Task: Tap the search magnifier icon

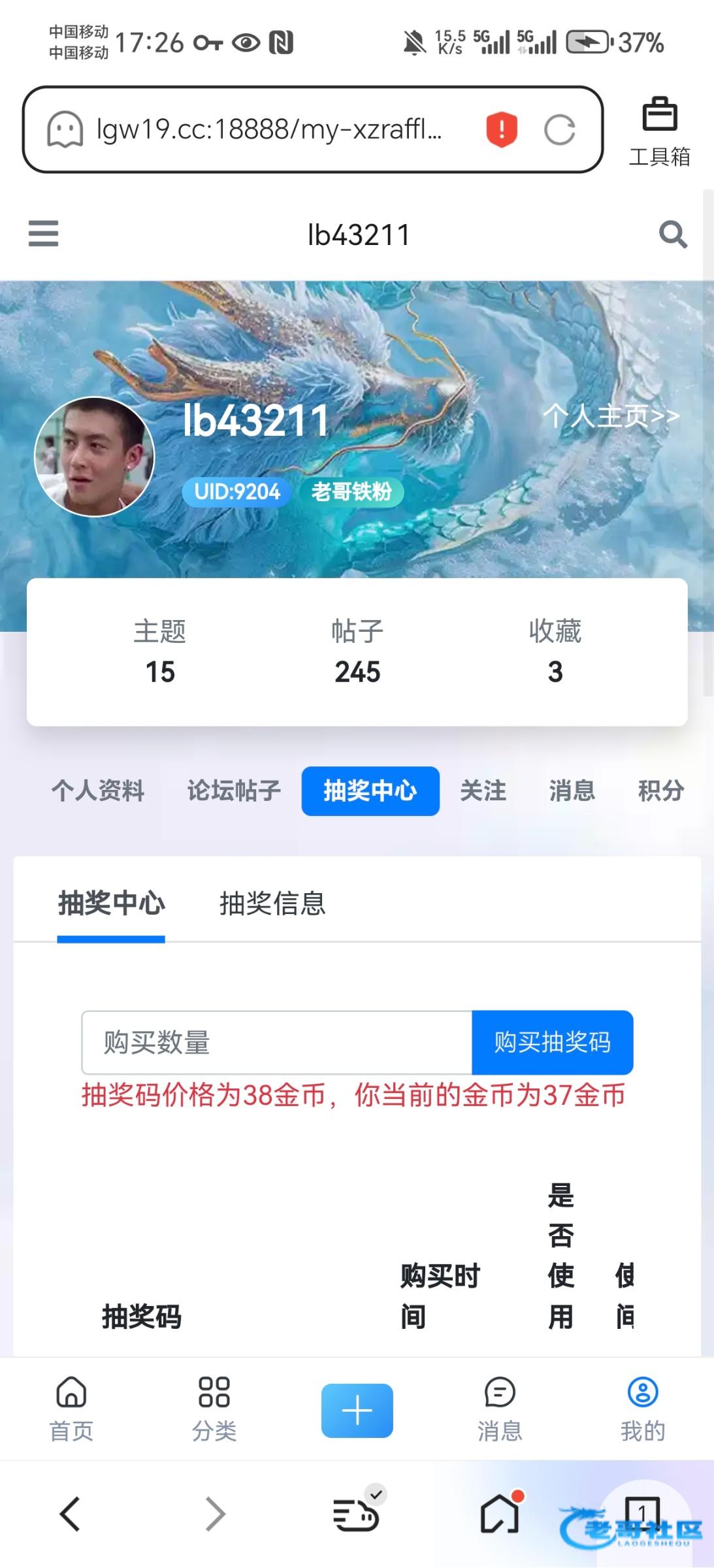Action: click(x=673, y=234)
